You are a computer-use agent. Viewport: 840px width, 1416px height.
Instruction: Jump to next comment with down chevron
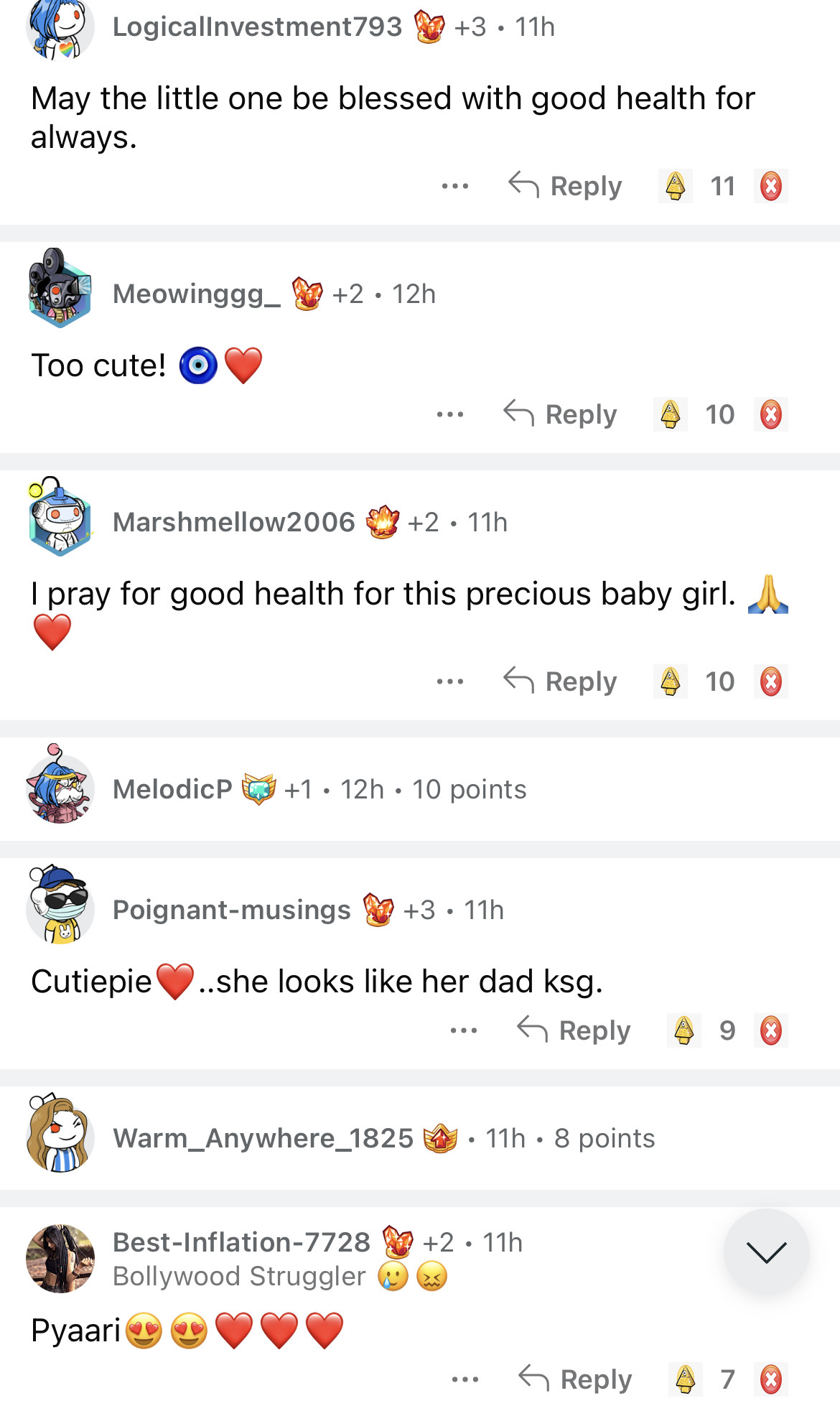tap(766, 1252)
